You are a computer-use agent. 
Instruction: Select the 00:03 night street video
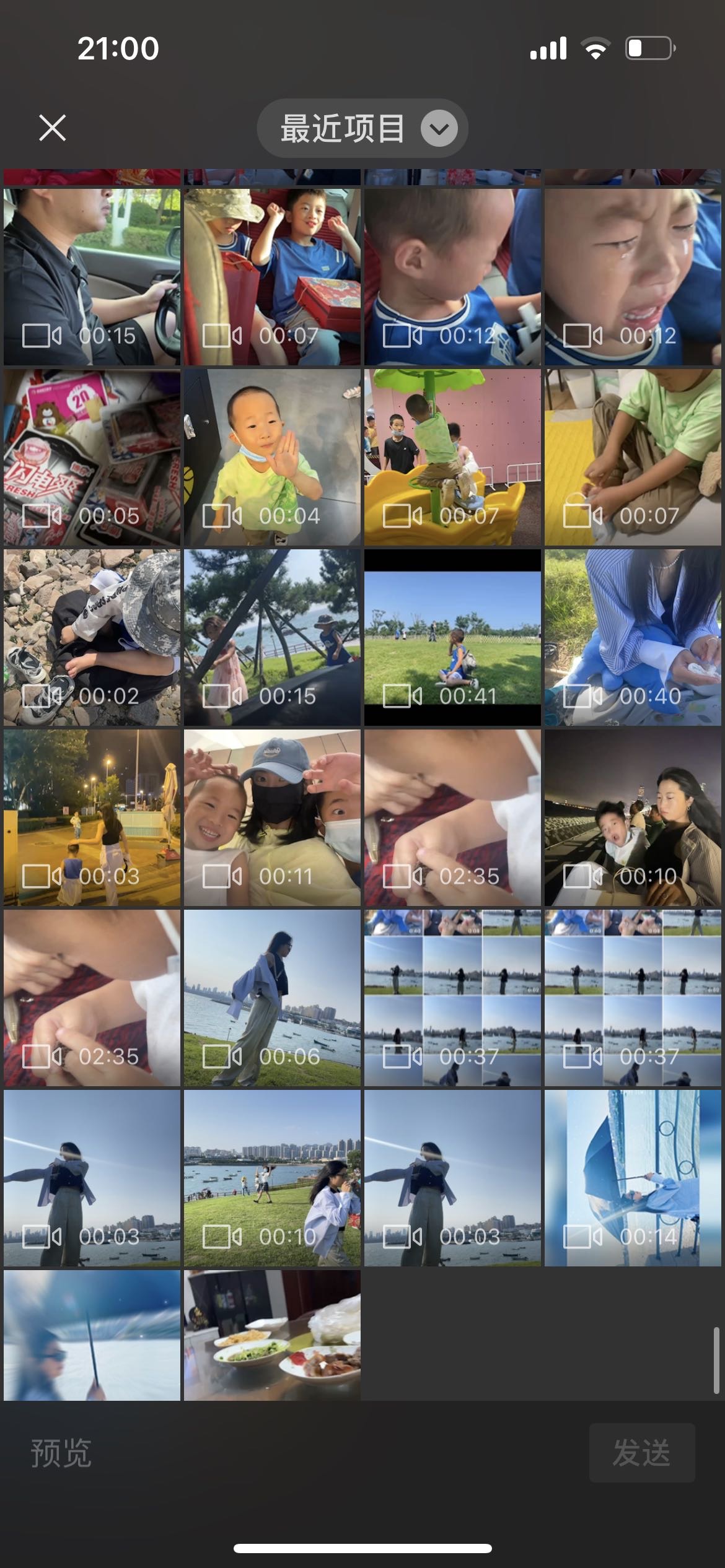tap(92, 817)
